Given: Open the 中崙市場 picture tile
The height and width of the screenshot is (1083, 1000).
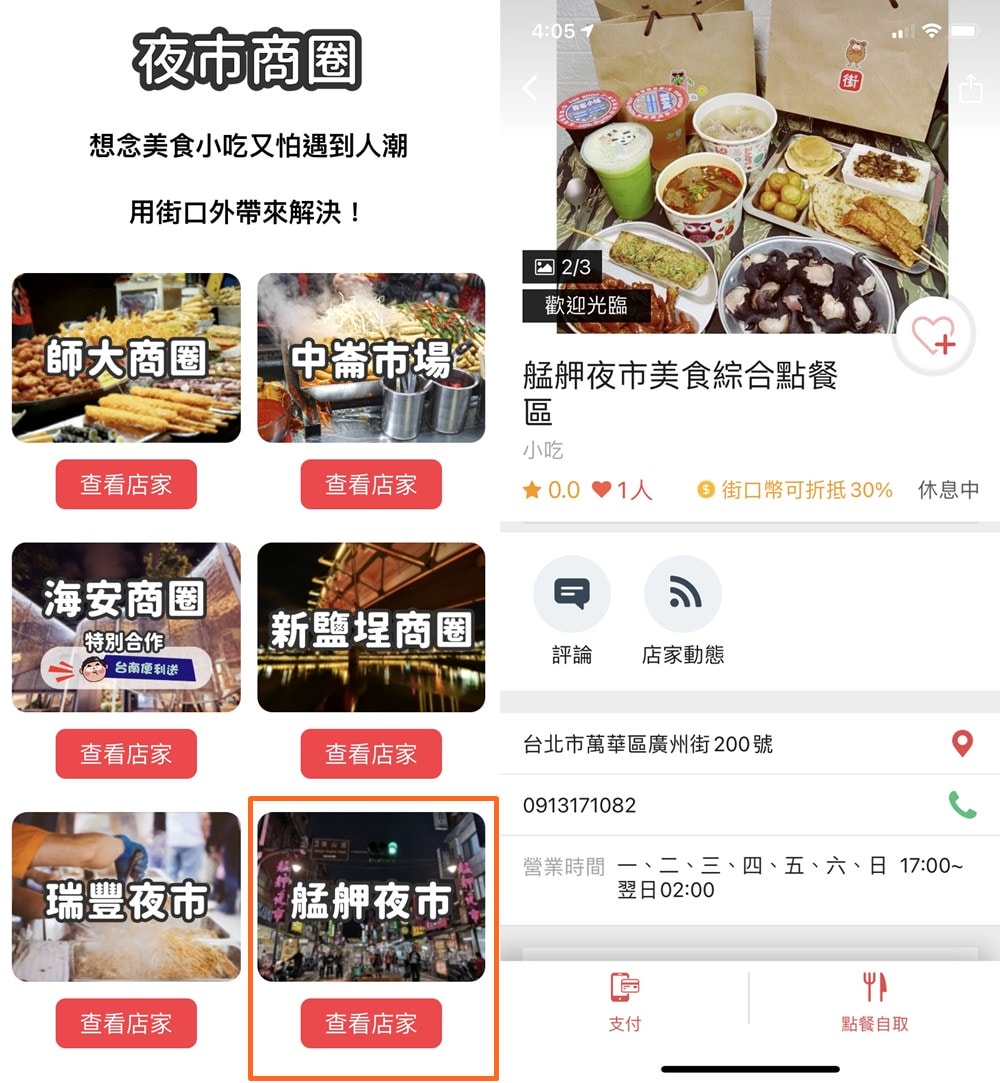Looking at the screenshot, I should (x=371, y=358).
